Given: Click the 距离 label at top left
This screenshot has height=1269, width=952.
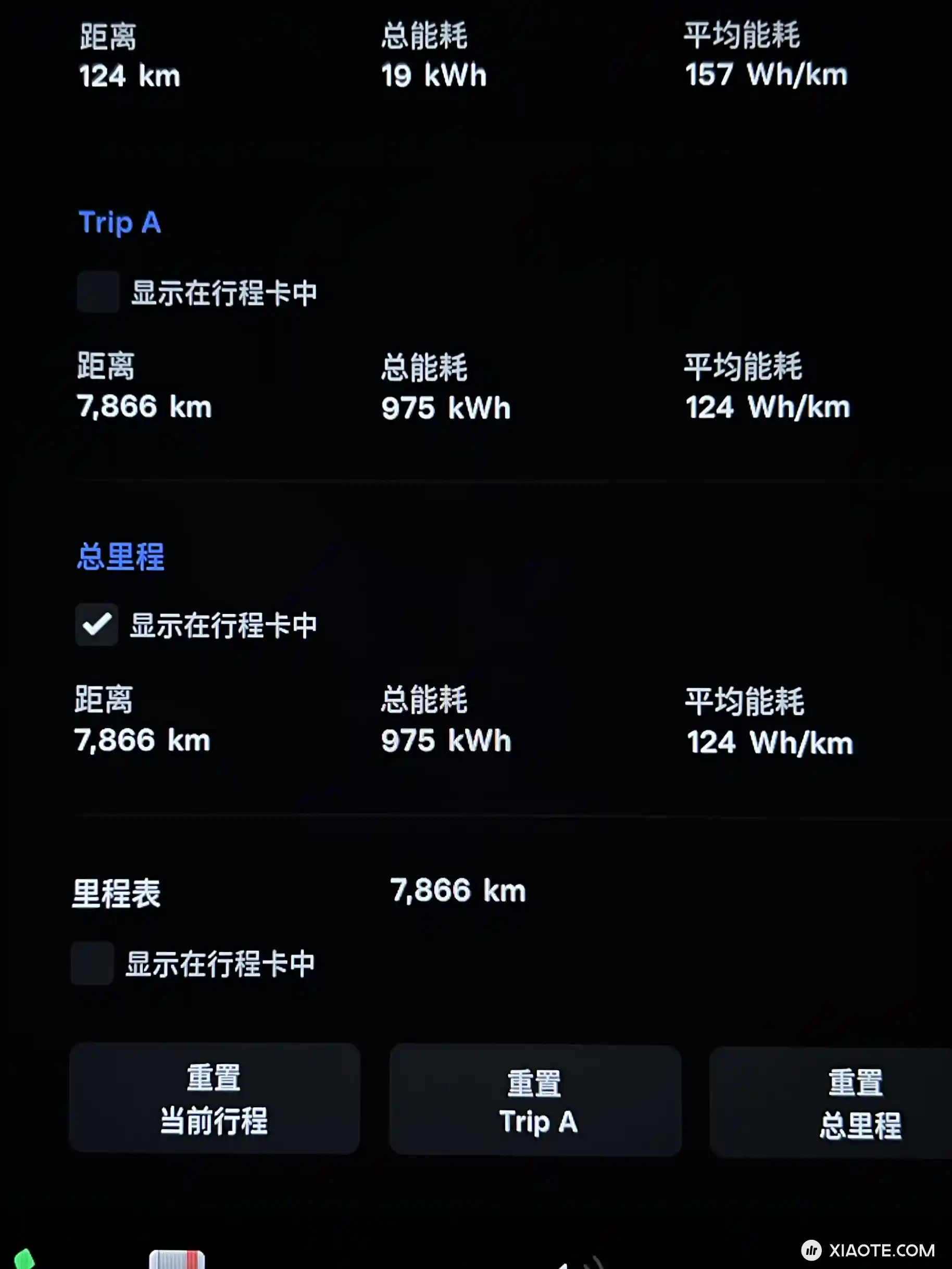Looking at the screenshot, I should [107, 36].
